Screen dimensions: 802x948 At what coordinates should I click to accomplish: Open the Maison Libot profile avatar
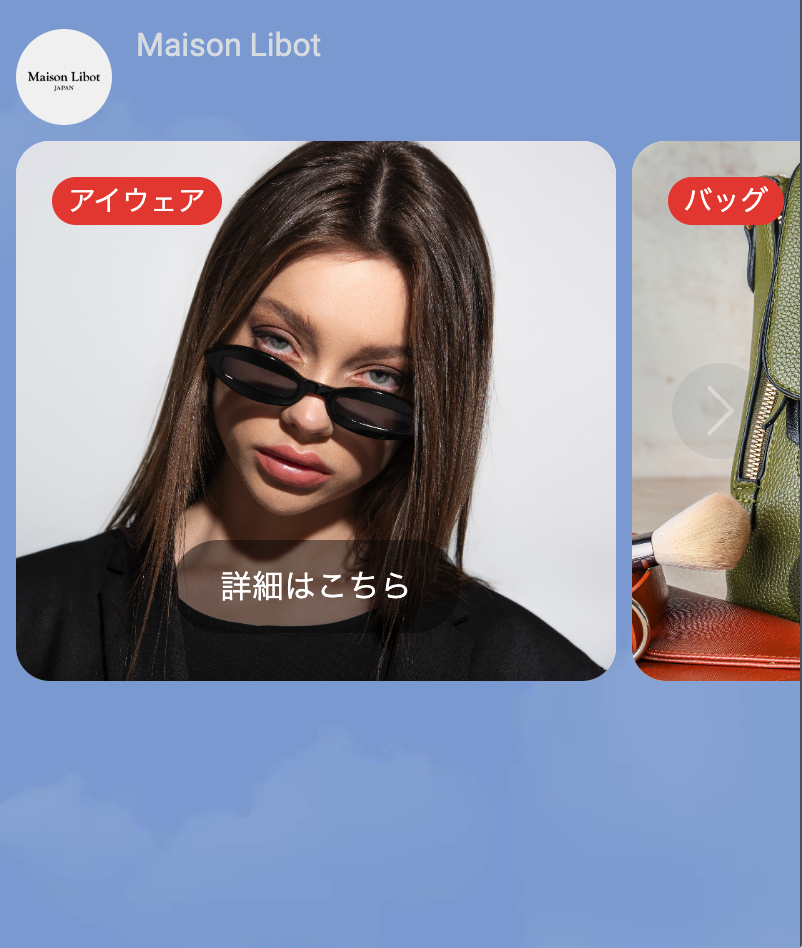64,77
